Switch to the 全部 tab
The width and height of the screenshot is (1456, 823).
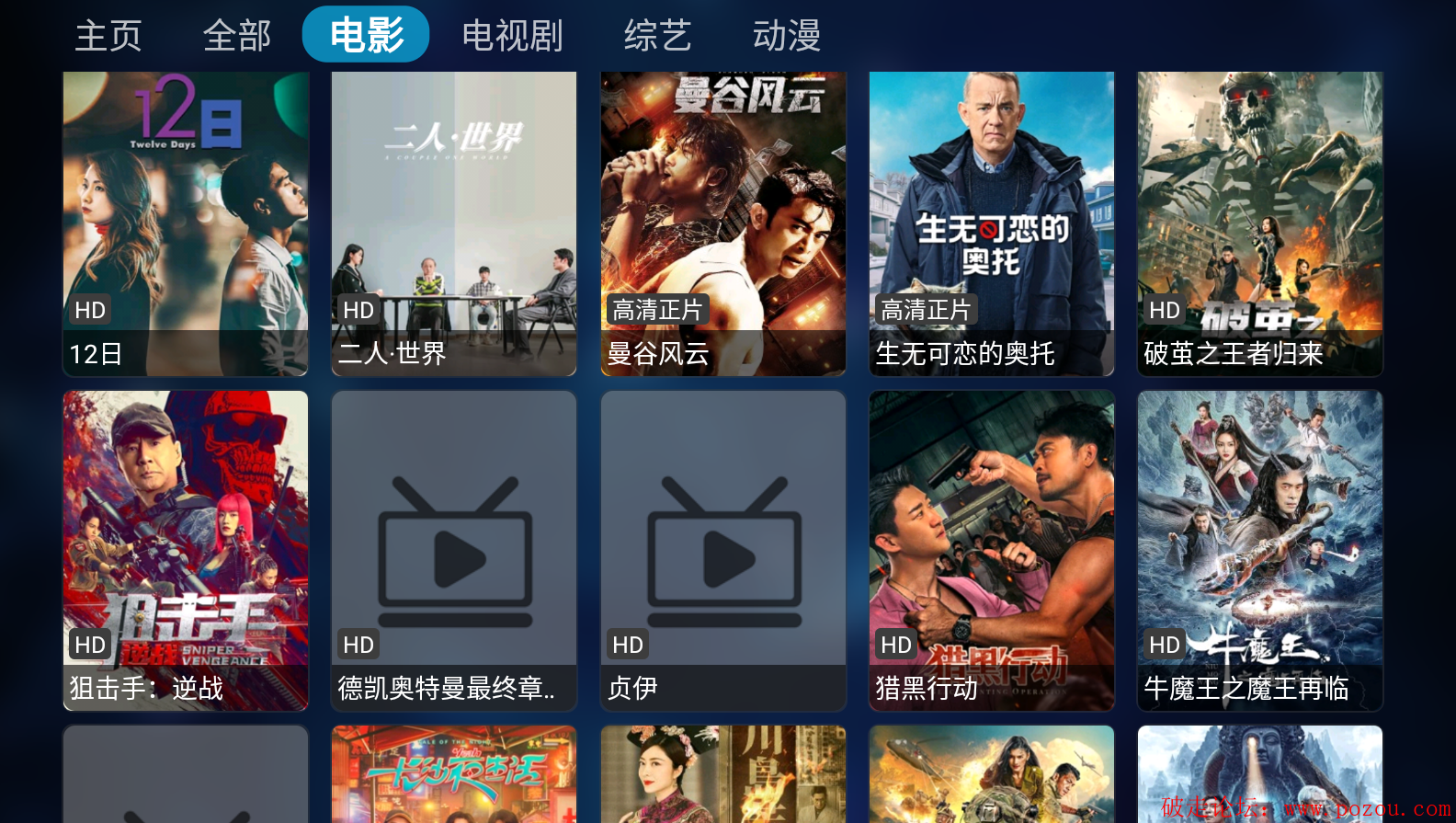(x=237, y=36)
